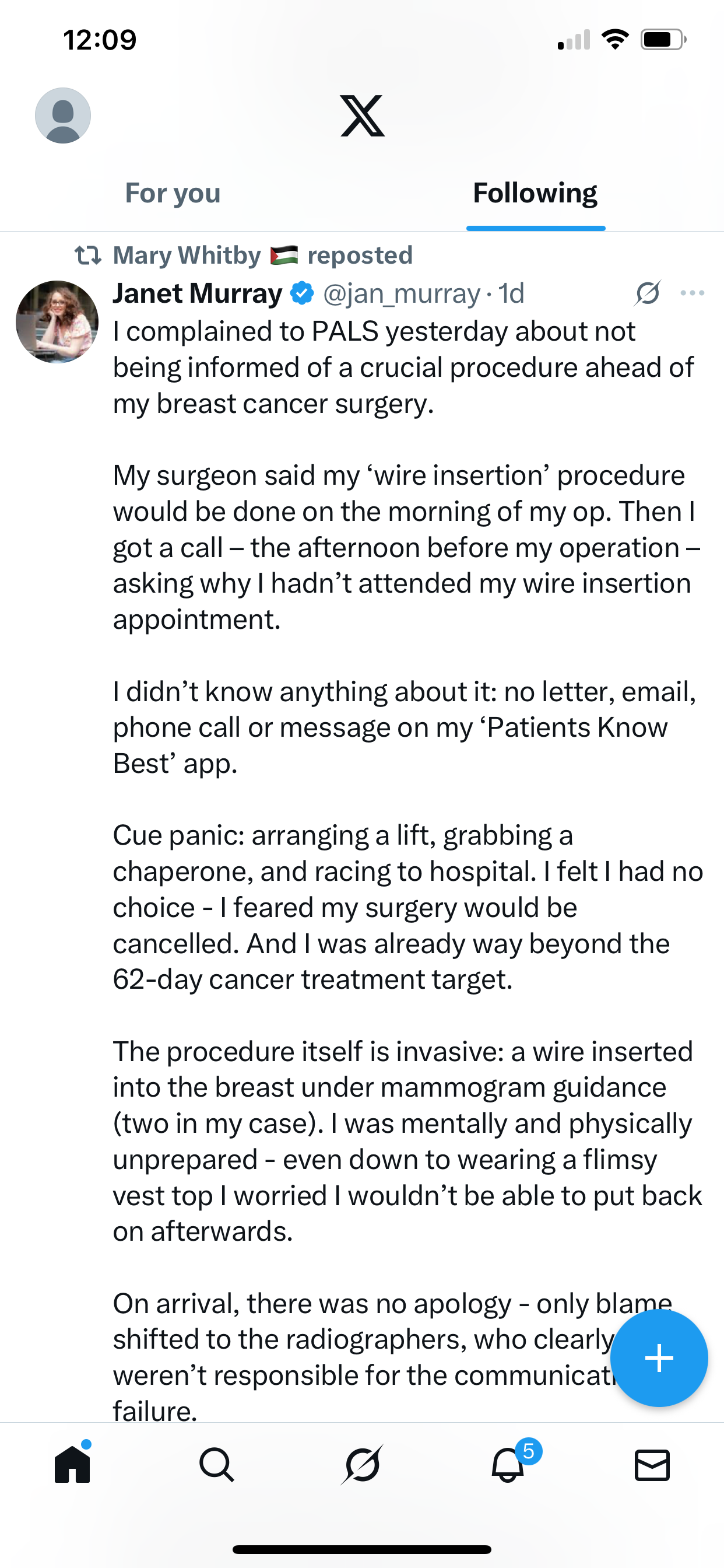
Task: Open the more options on Janet's post
Action: point(693,293)
